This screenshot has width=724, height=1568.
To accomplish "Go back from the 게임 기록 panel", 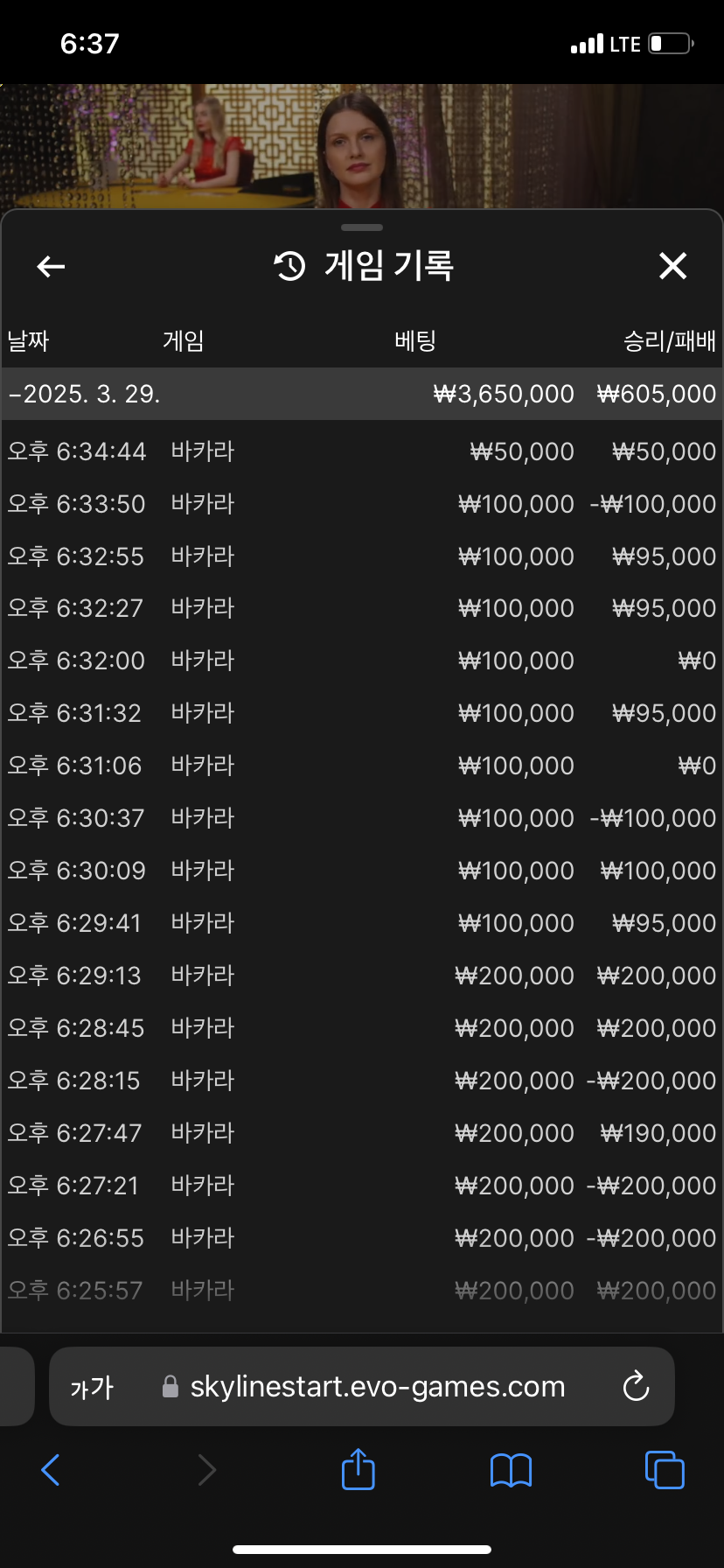I will point(51,266).
